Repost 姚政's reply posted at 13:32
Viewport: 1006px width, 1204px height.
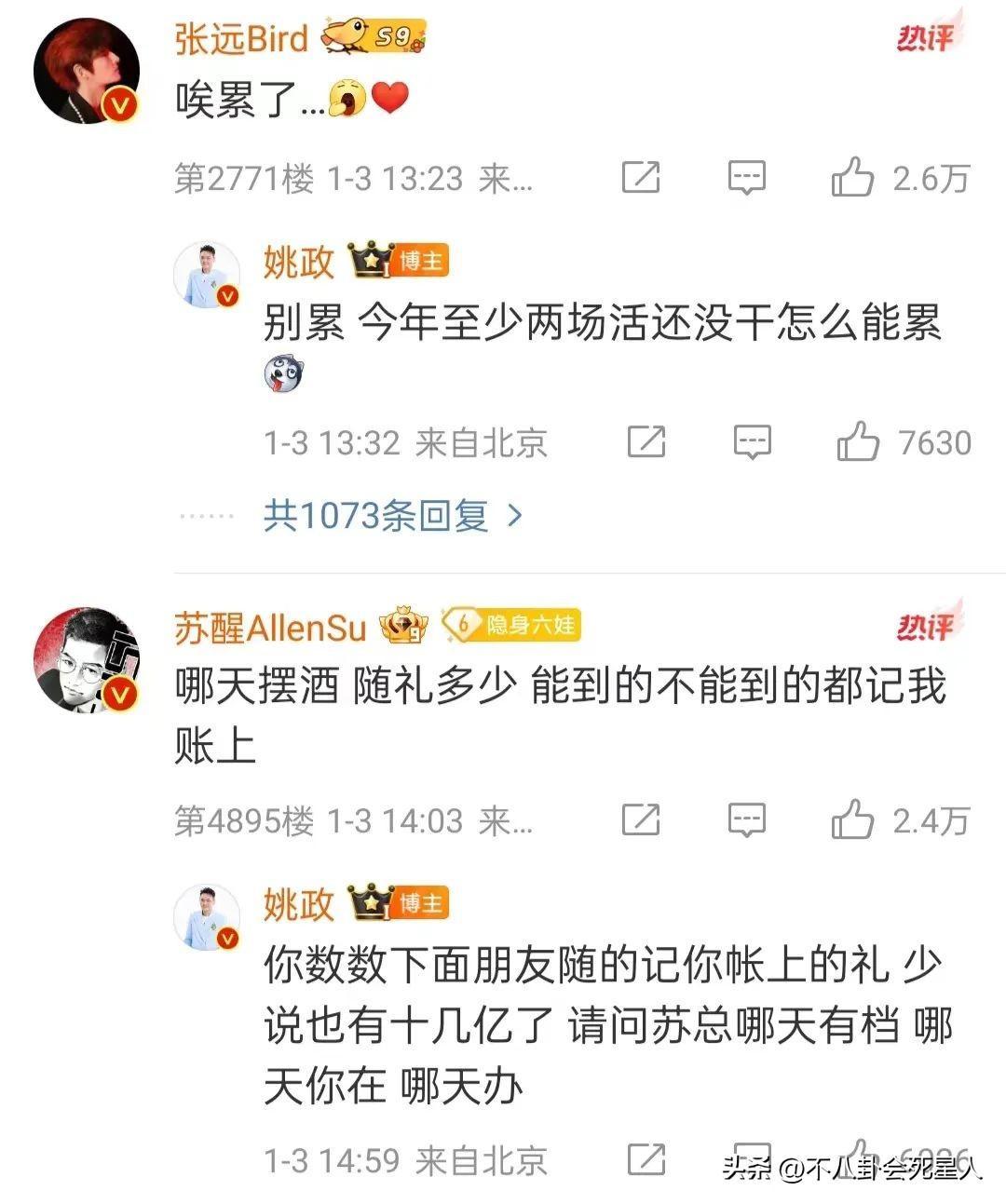coord(646,442)
